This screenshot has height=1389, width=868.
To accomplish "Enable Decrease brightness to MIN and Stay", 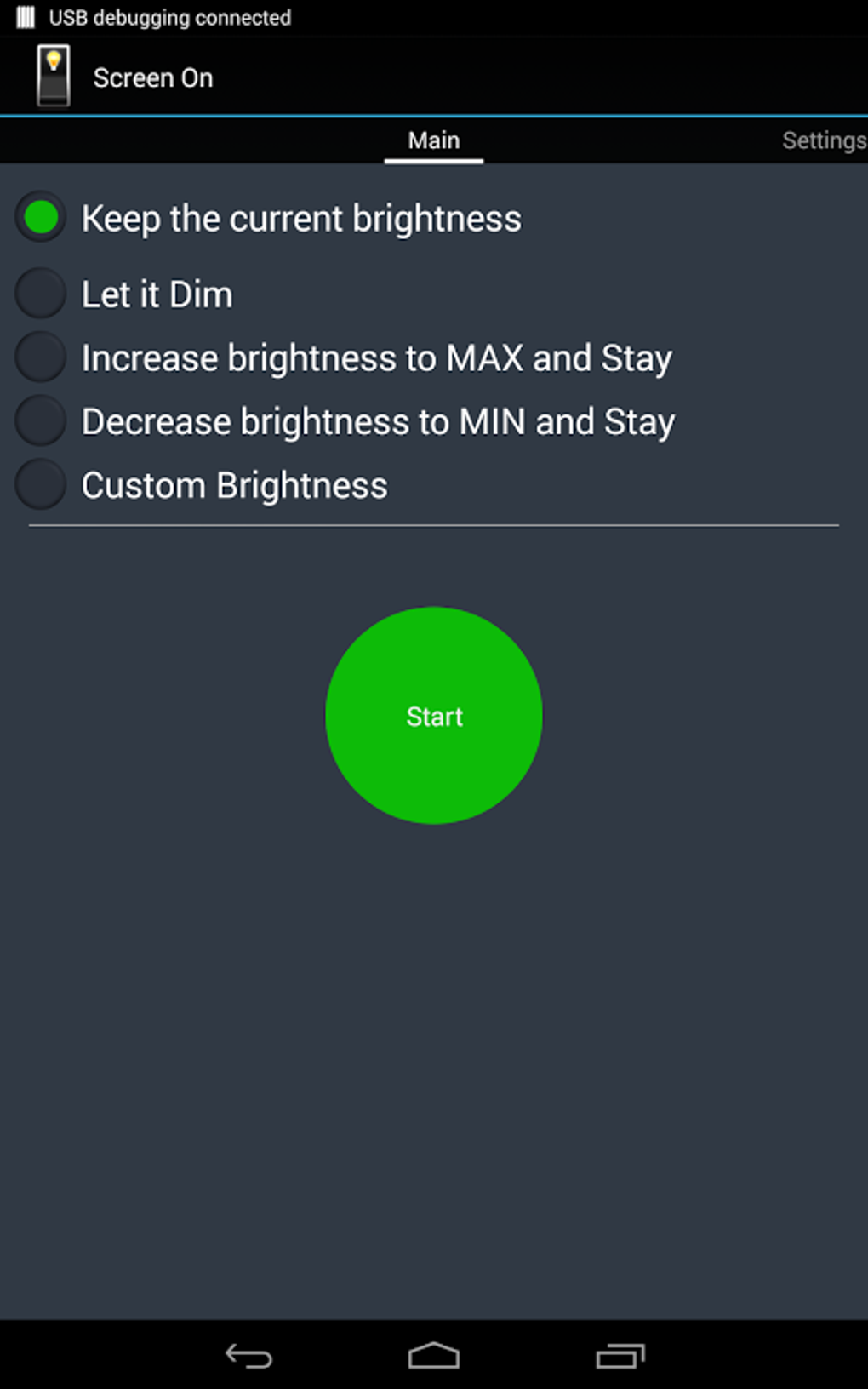I will point(40,420).
